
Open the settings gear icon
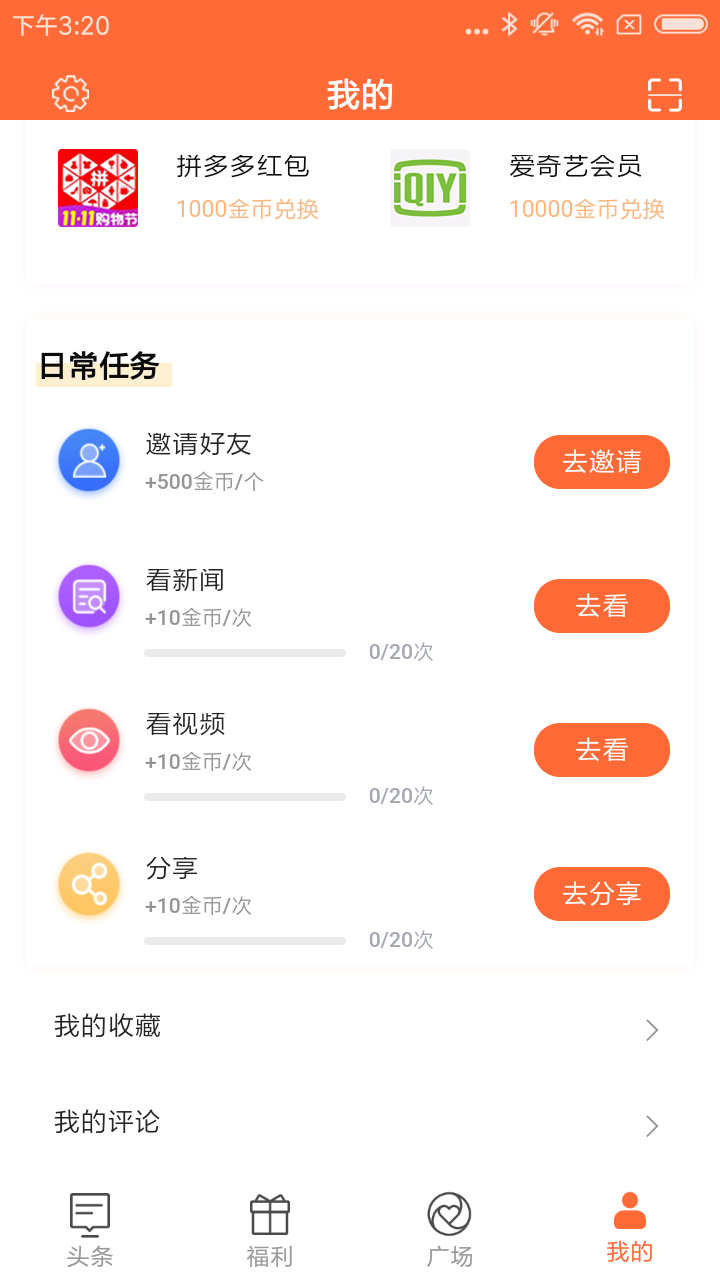click(71, 94)
